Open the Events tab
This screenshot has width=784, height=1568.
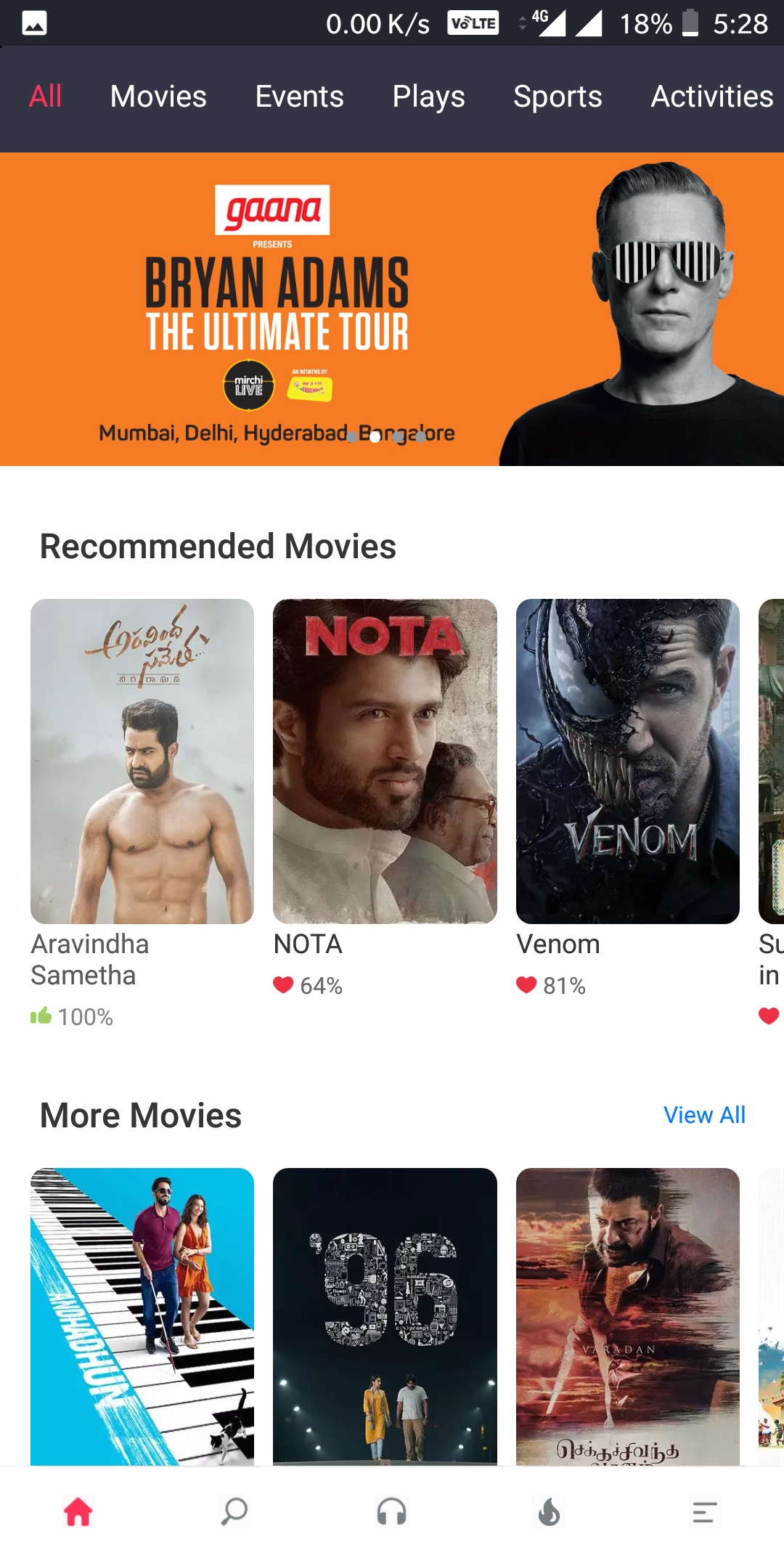pos(299,97)
